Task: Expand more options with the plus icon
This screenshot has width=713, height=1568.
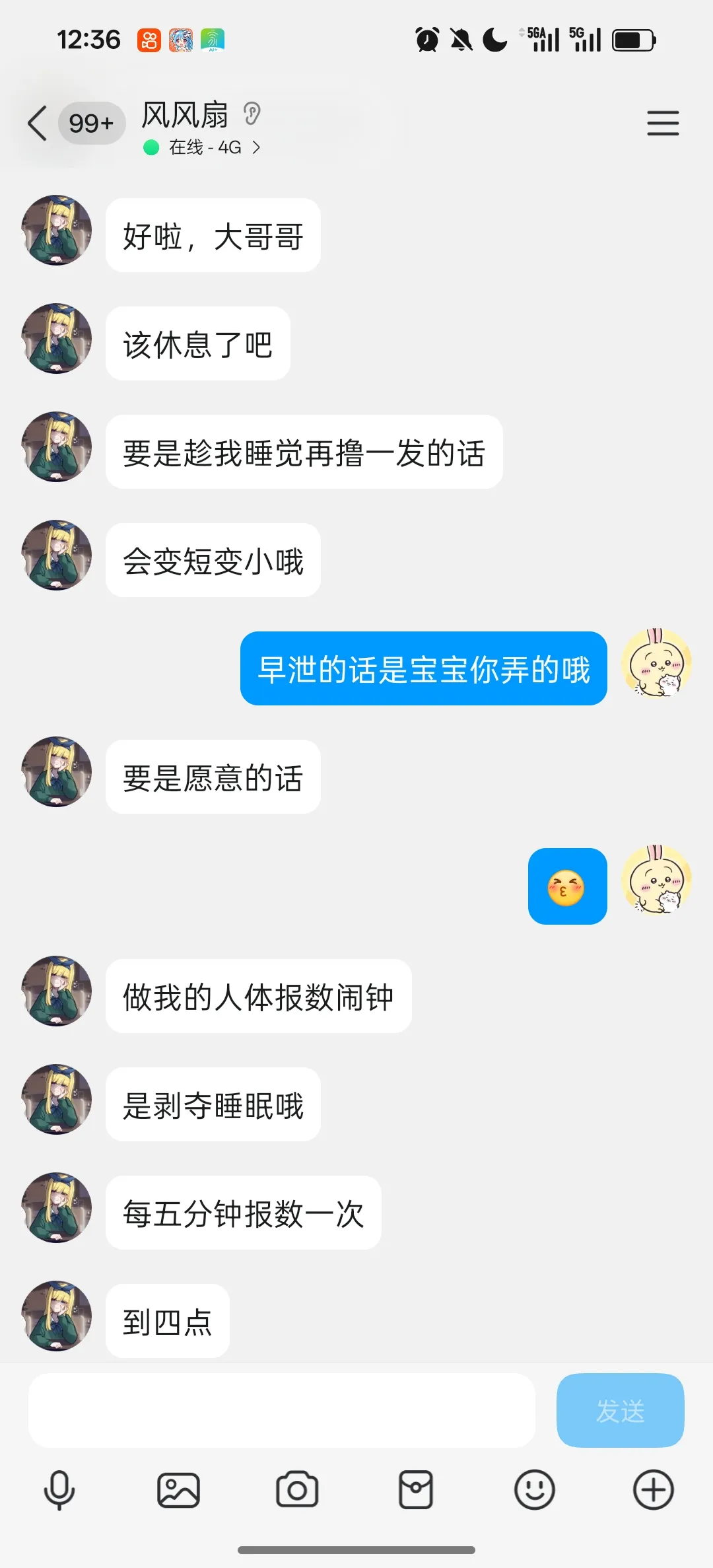Action: 653,1490
